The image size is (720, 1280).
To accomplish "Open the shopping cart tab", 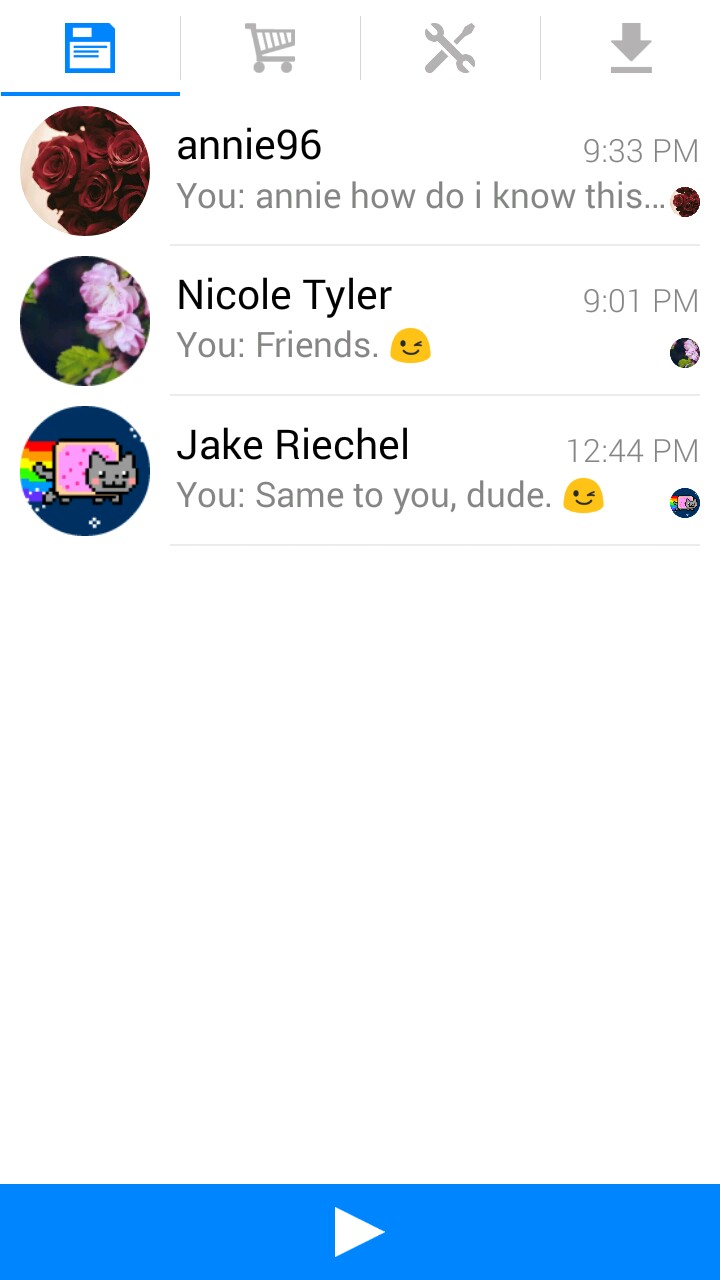I will (270, 48).
